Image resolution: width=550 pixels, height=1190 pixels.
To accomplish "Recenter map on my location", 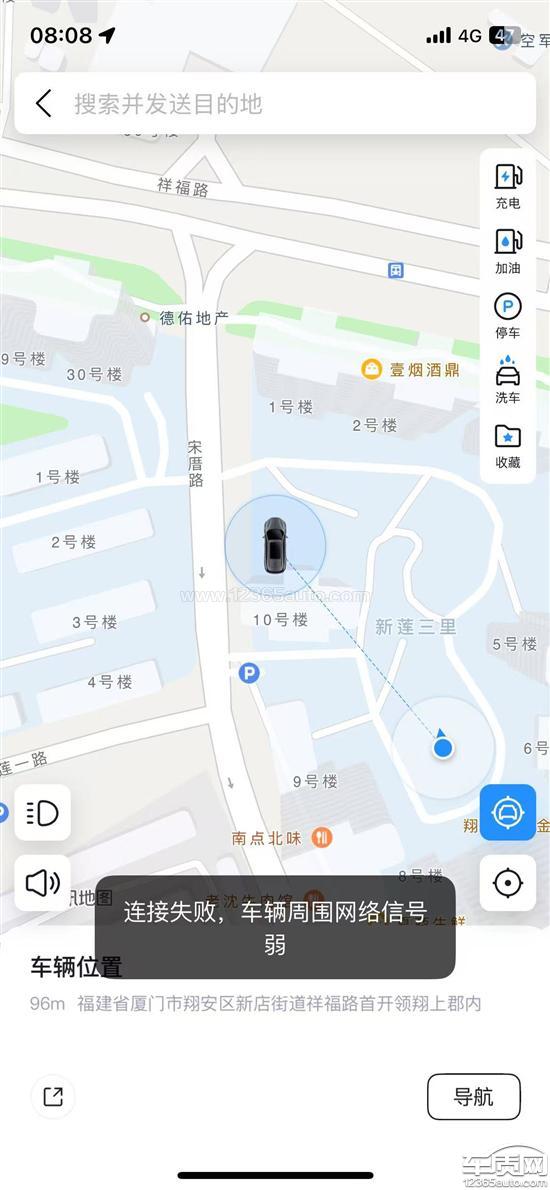I will tap(508, 883).
